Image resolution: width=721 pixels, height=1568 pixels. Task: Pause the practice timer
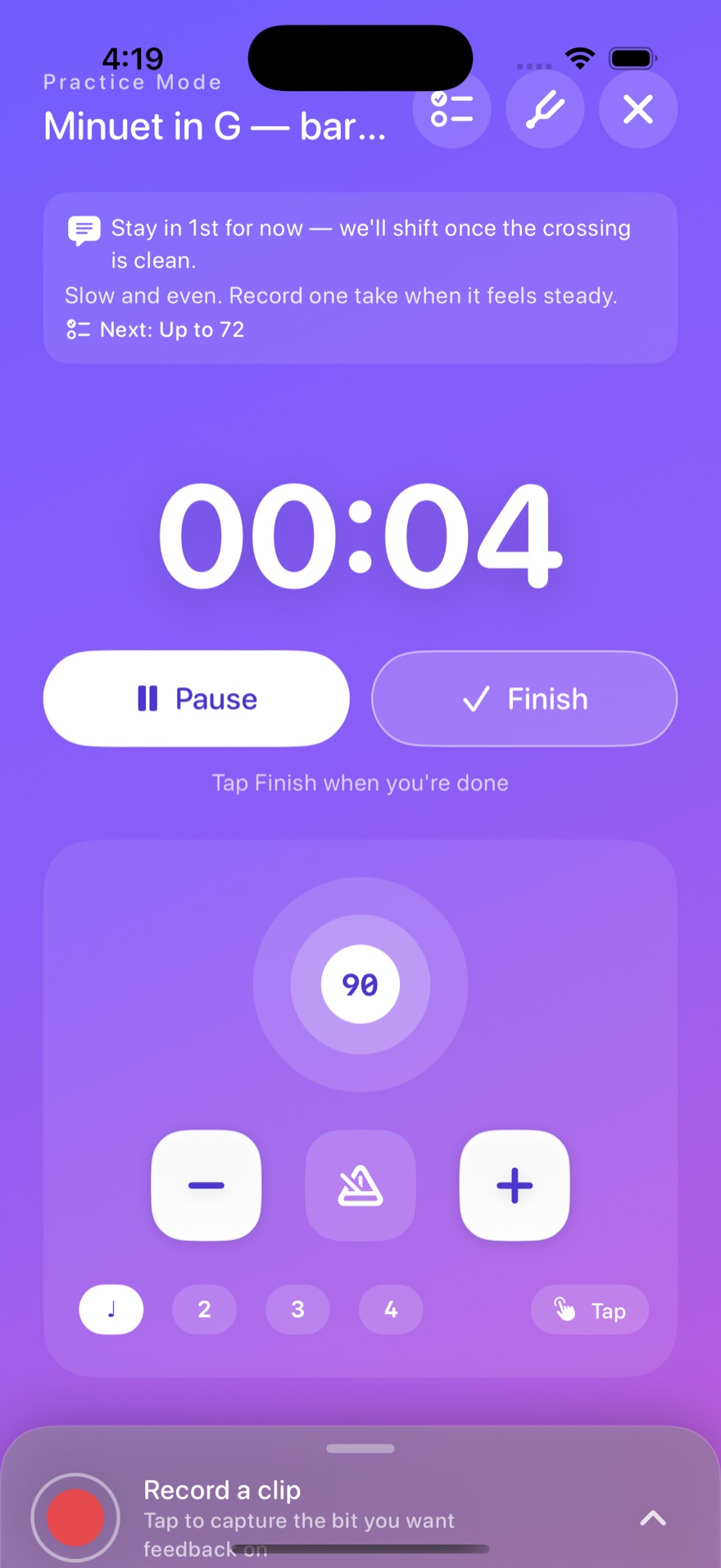(x=197, y=698)
